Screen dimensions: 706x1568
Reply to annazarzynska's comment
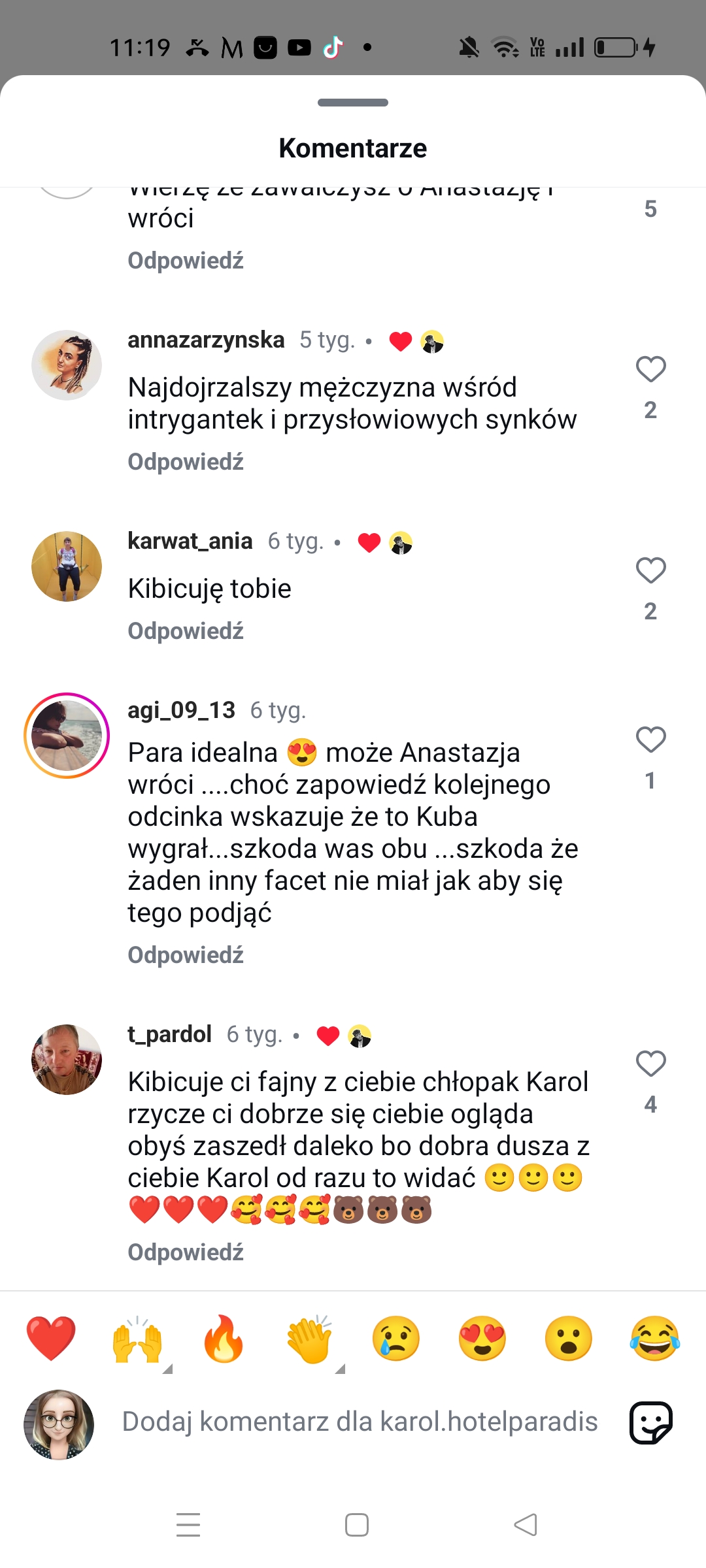tap(186, 462)
